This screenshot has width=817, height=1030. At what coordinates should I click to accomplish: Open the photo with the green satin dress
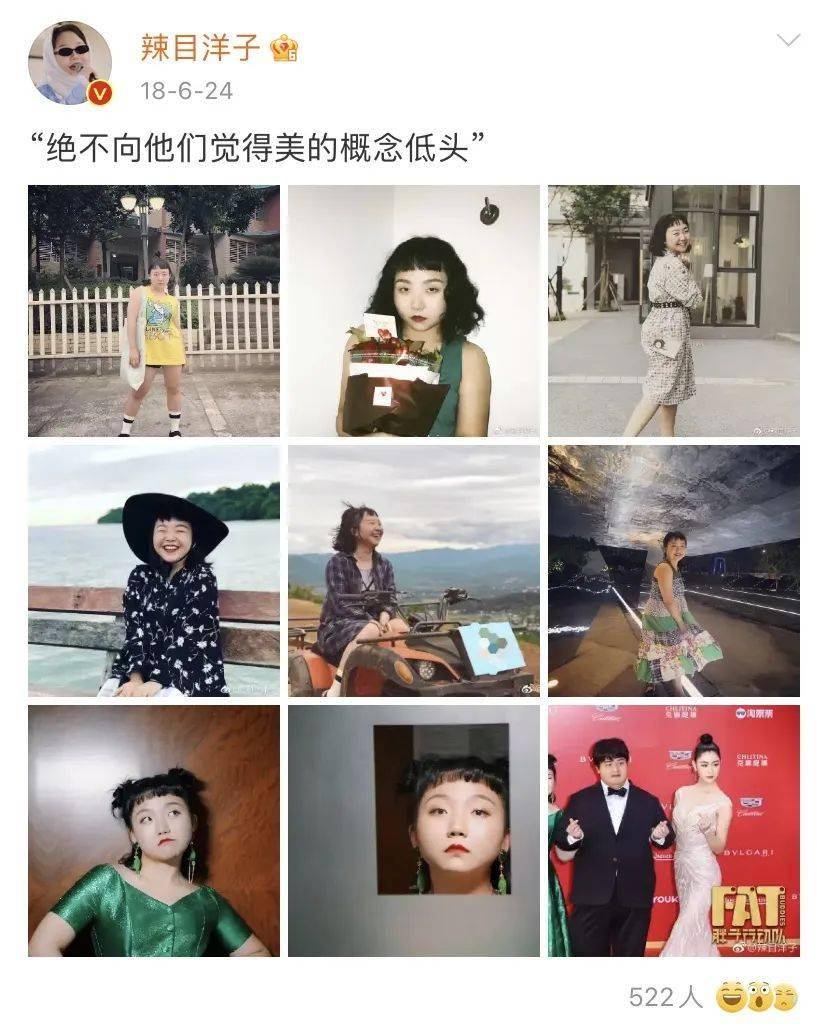tap(154, 831)
